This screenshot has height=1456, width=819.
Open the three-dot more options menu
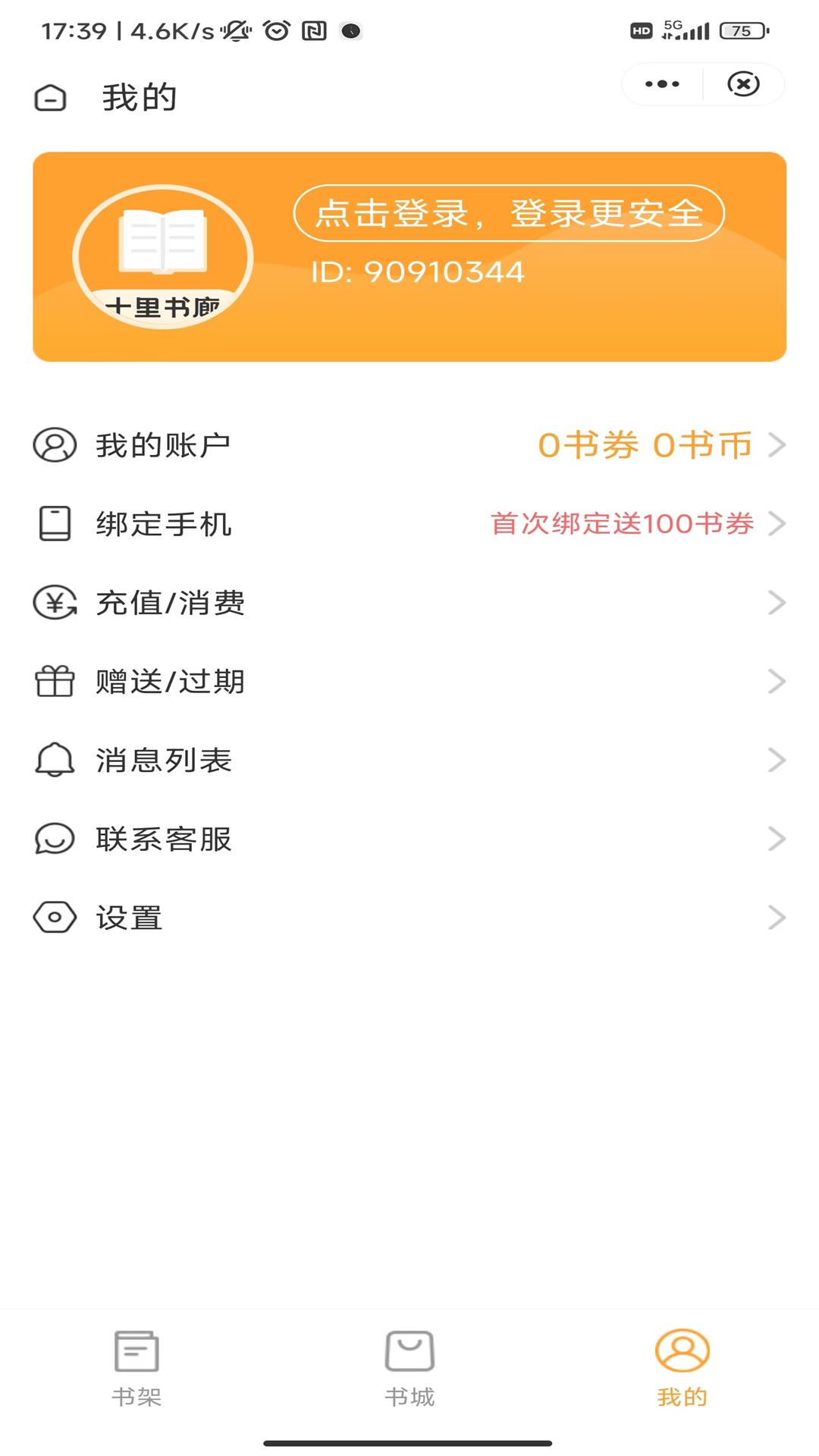click(x=659, y=83)
